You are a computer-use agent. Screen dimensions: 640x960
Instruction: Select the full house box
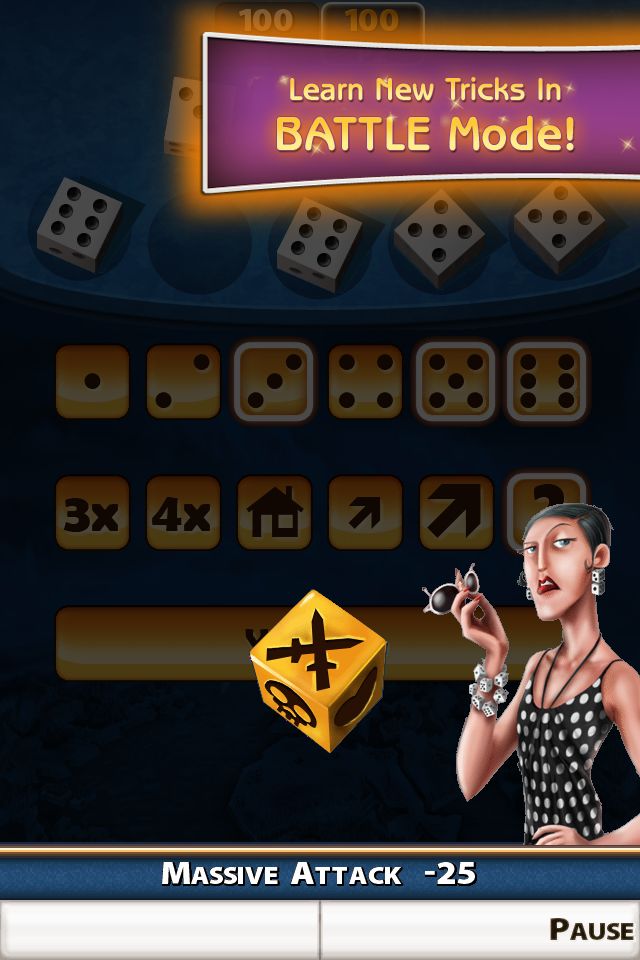pos(274,513)
